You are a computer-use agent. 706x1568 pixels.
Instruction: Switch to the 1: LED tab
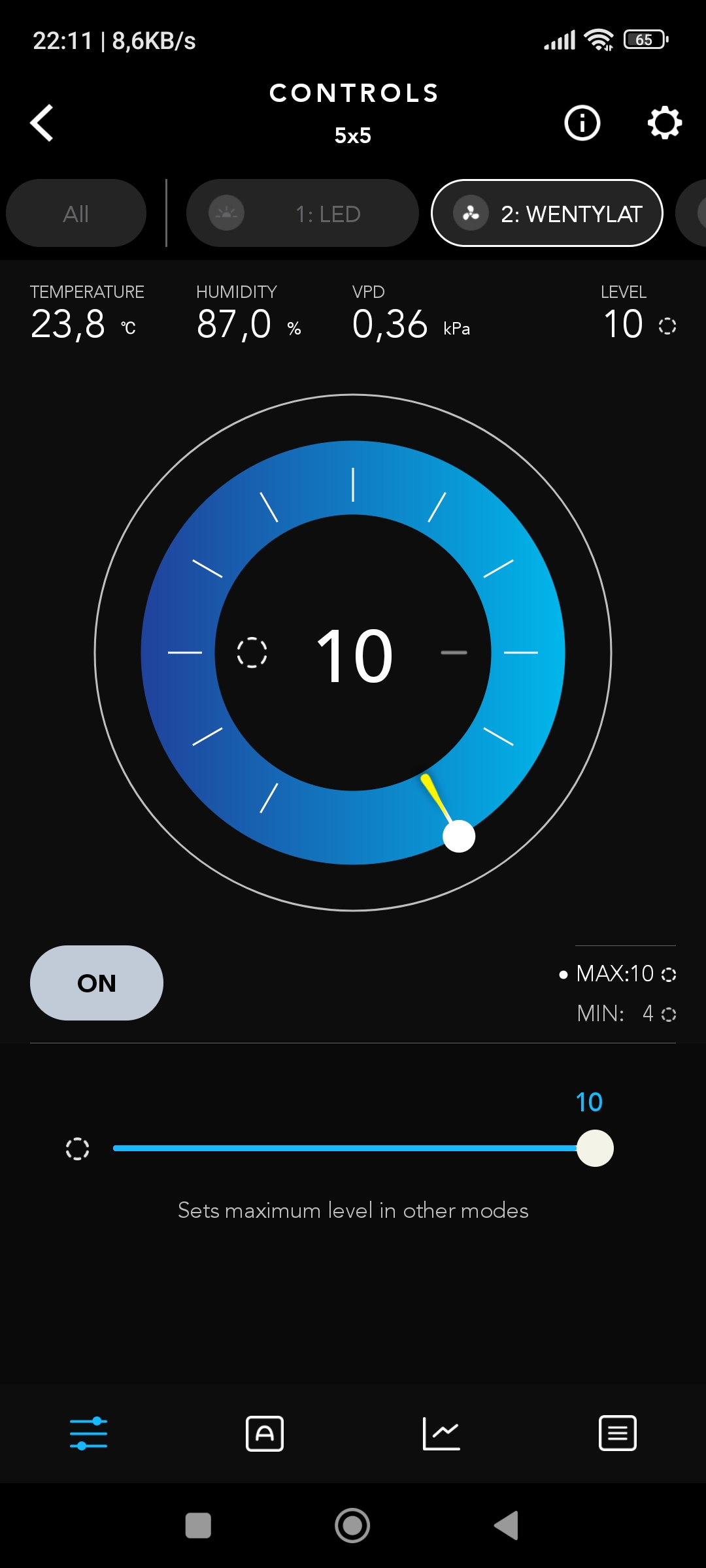[302, 214]
